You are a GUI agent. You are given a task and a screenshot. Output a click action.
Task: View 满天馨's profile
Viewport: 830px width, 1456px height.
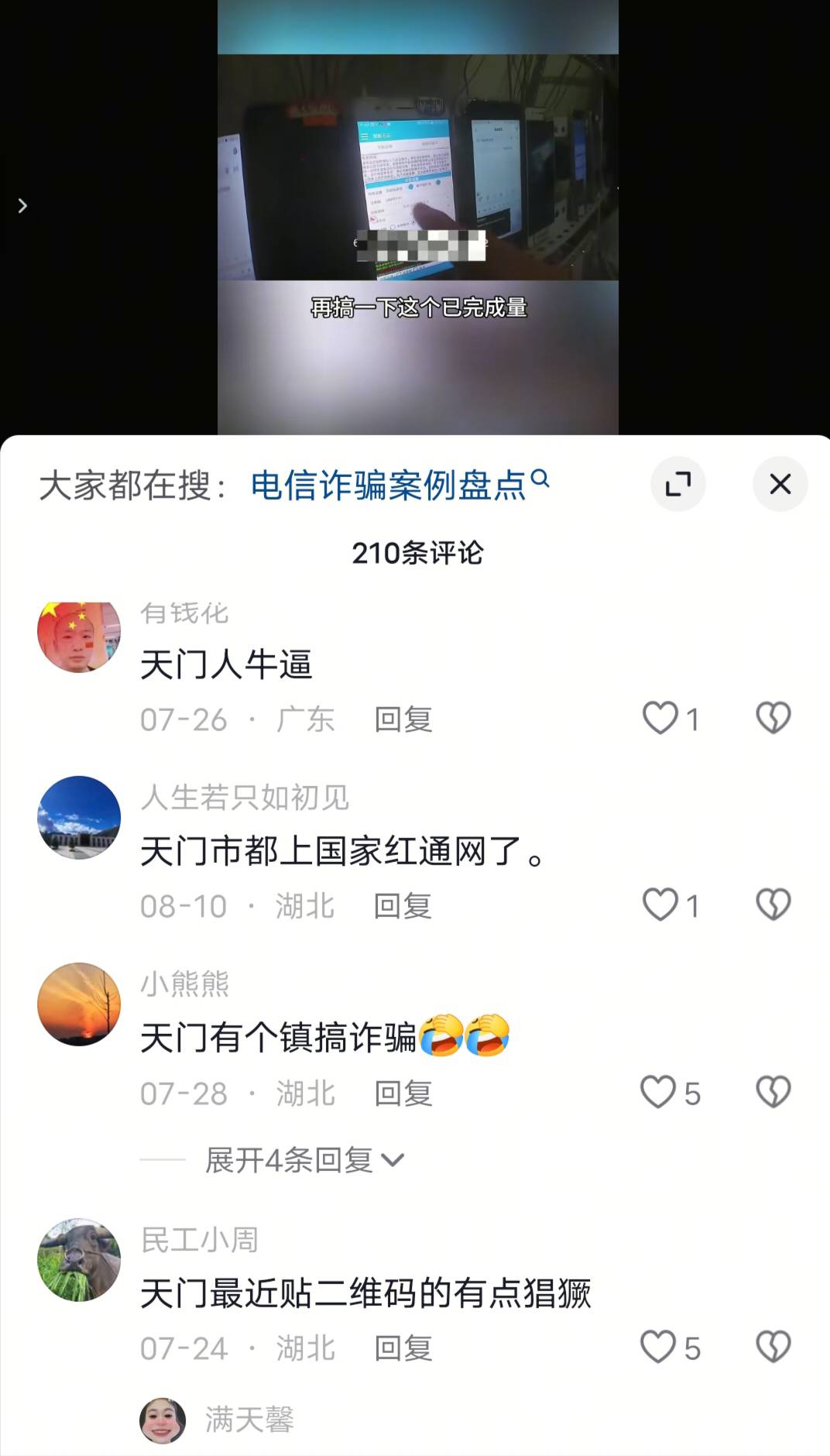(163, 1420)
